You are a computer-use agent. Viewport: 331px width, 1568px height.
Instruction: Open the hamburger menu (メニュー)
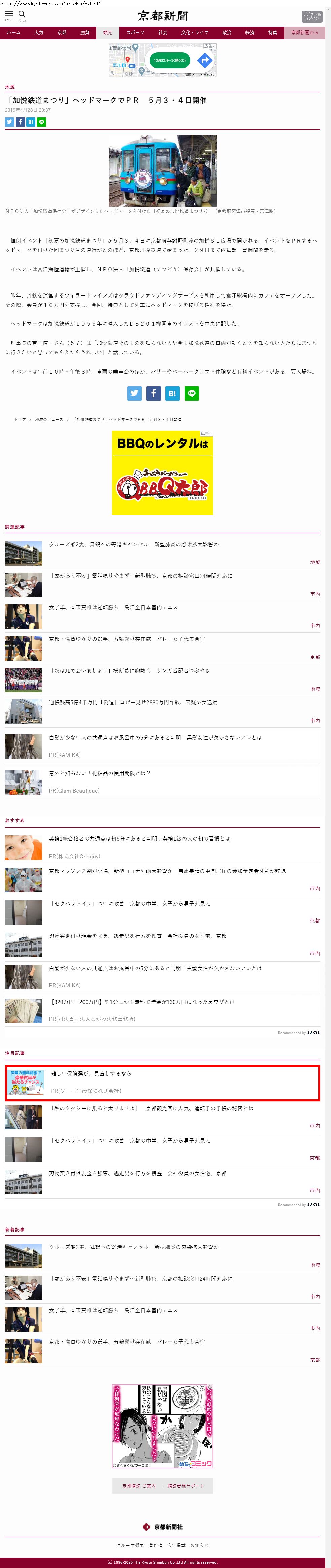coord(8,14)
